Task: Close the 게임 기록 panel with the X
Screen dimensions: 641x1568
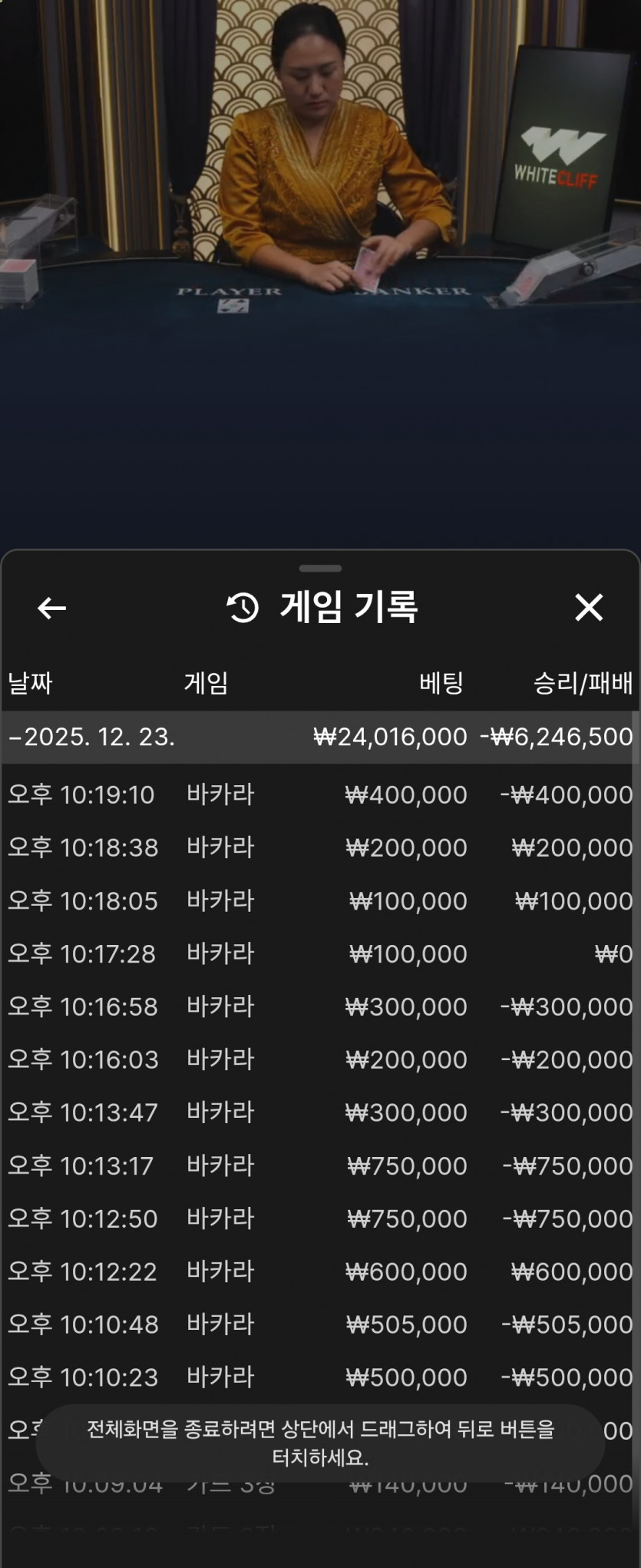Action: (x=590, y=608)
